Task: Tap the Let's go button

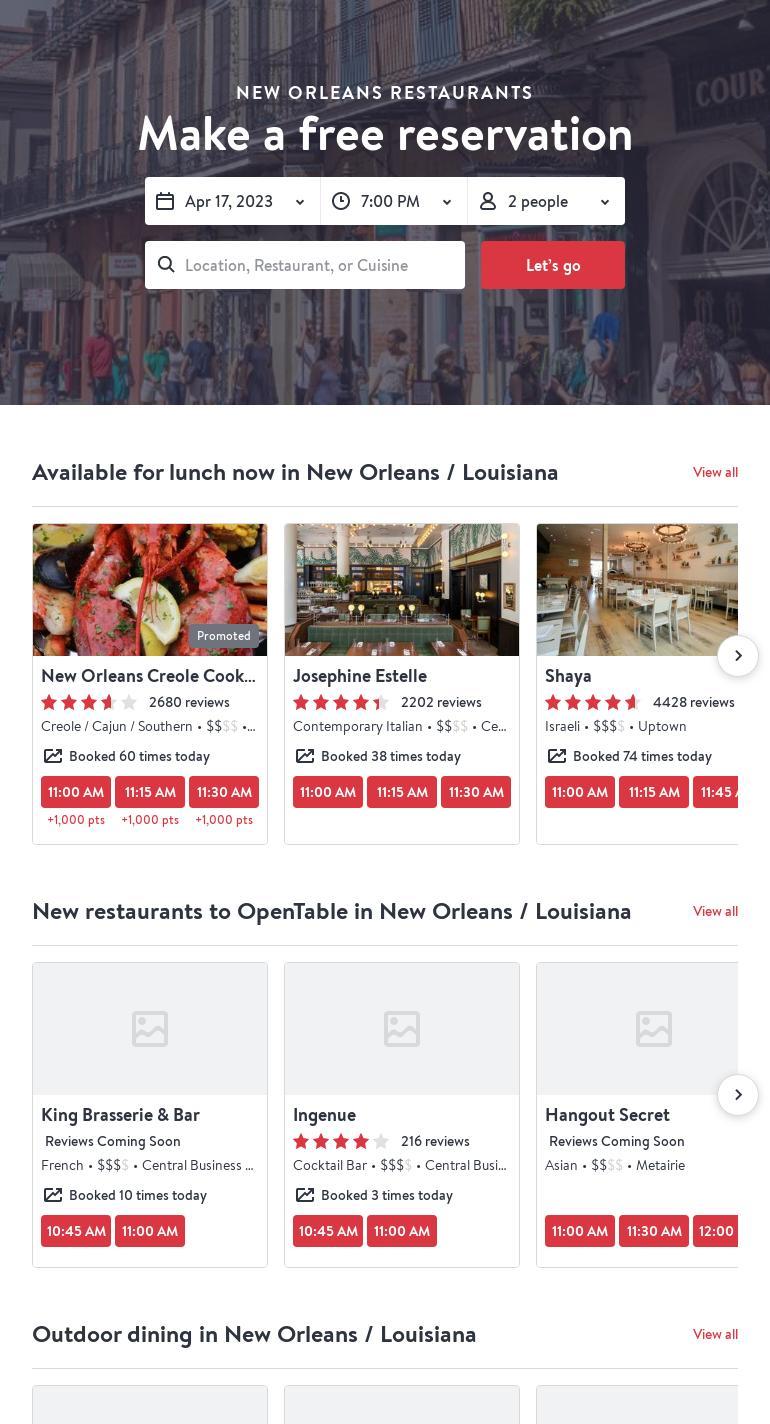Action: 553,265
